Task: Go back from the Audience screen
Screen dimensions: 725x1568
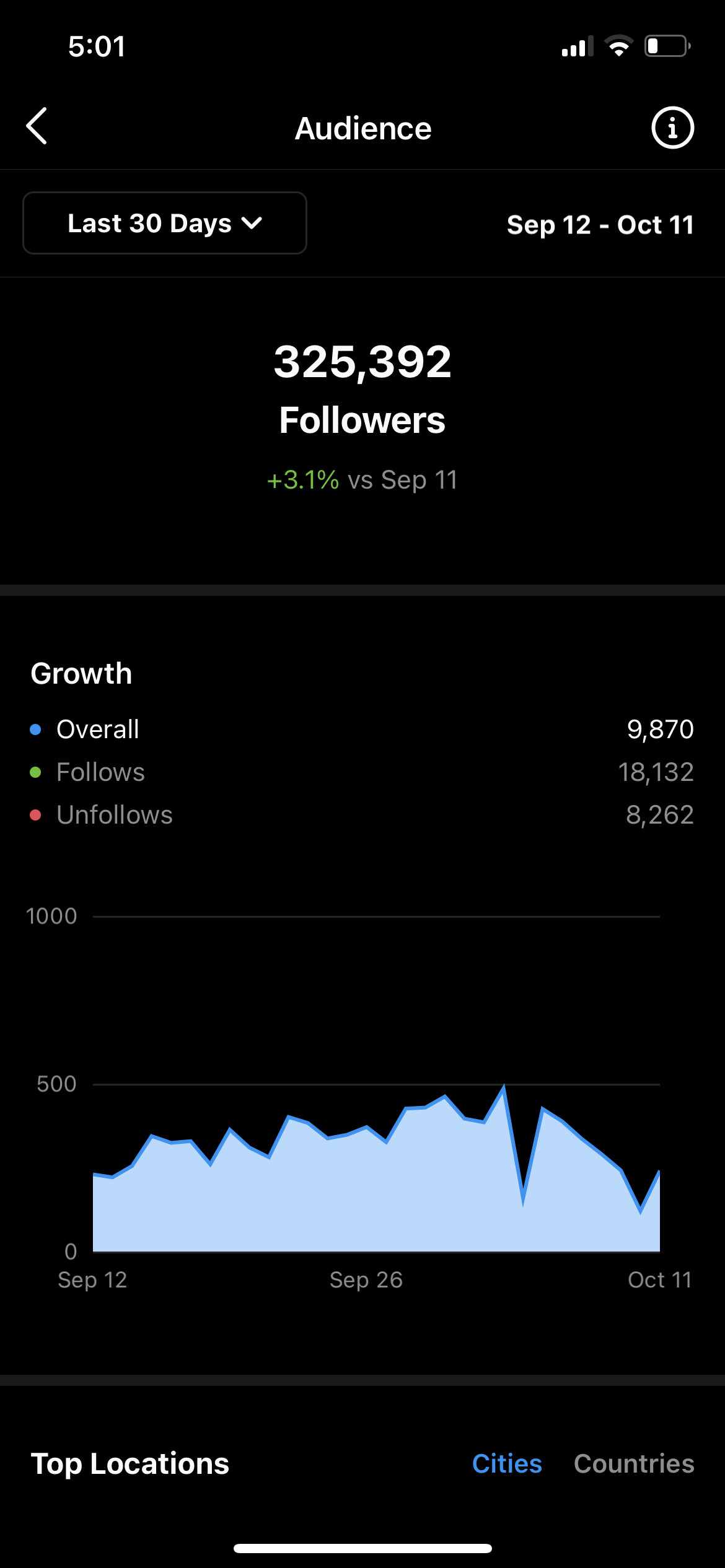Action: (37, 126)
